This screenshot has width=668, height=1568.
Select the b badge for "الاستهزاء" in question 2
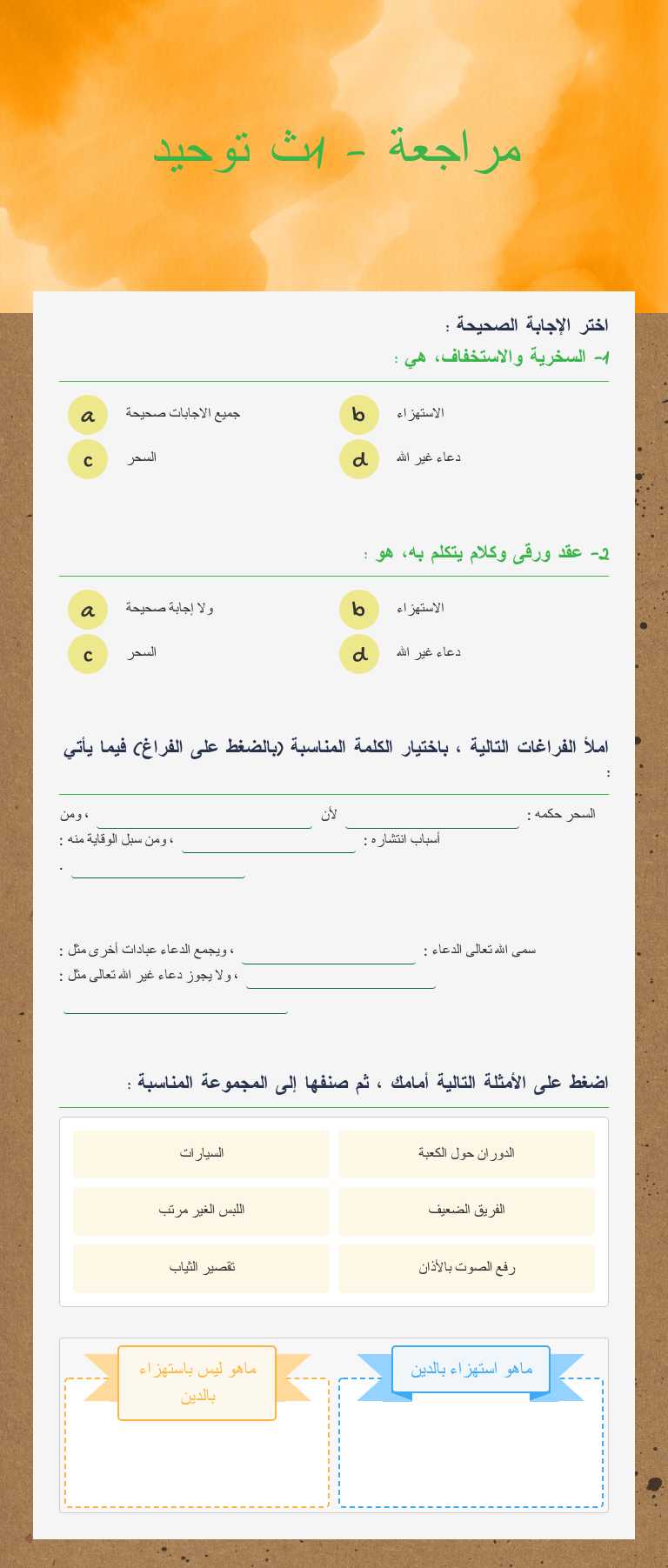coord(359,610)
